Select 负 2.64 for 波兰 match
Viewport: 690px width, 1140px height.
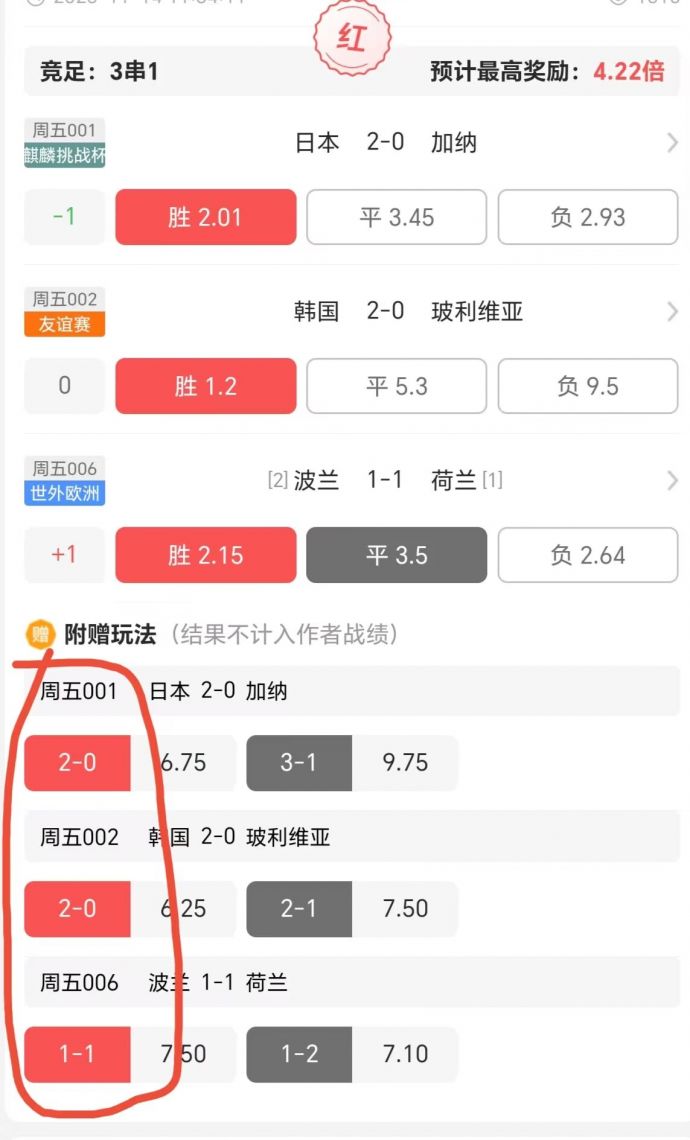click(588, 555)
